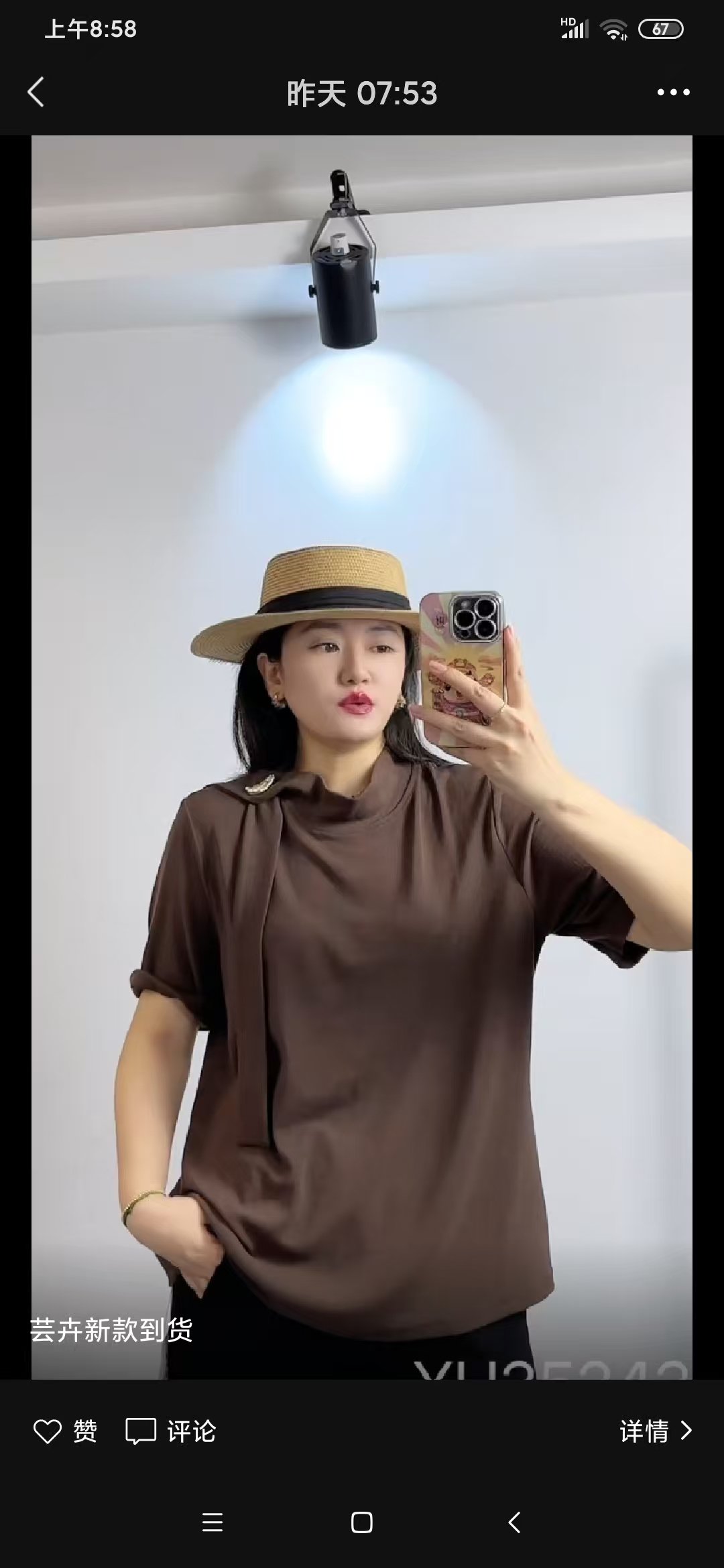Open 详情 post details
The height and width of the screenshot is (1568, 724).
pyautogui.click(x=655, y=1431)
